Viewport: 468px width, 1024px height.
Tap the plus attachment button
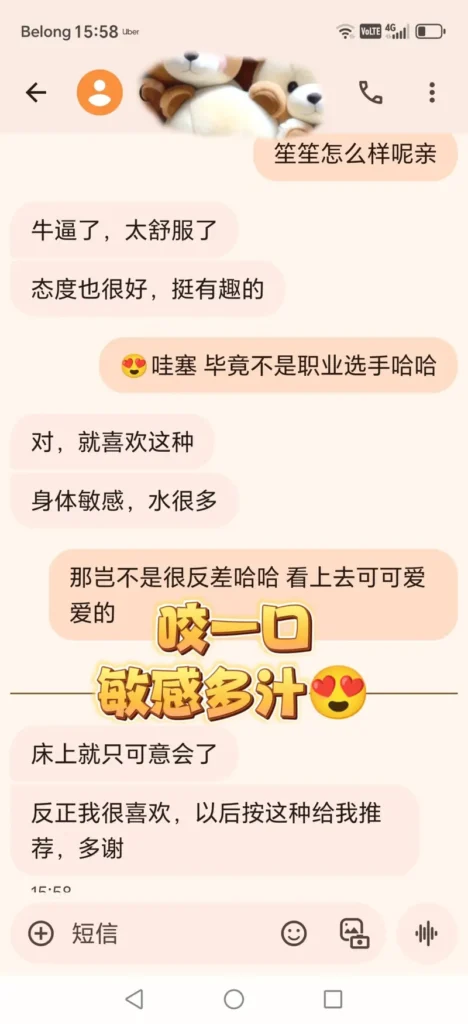coord(40,933)
